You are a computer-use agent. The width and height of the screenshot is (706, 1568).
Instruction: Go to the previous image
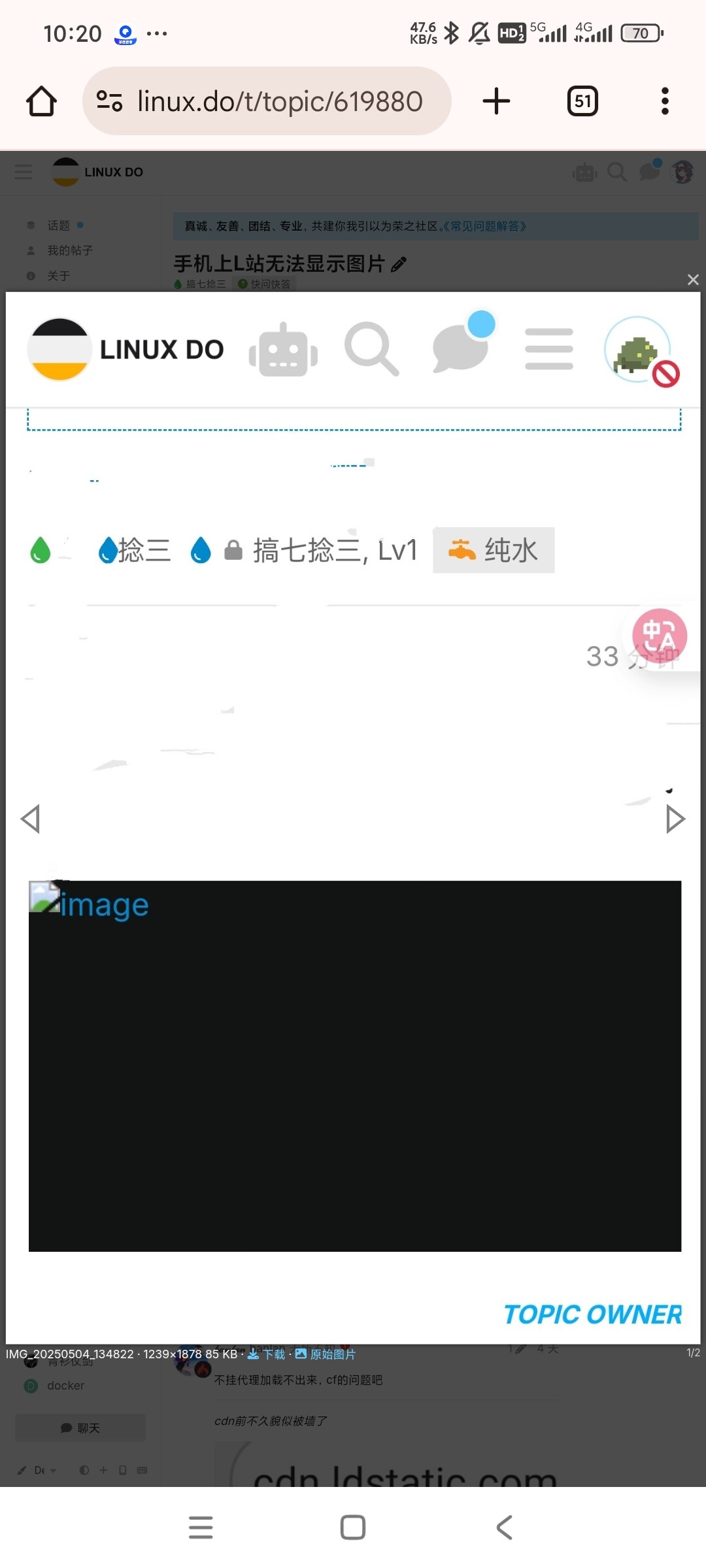point(31,819)
